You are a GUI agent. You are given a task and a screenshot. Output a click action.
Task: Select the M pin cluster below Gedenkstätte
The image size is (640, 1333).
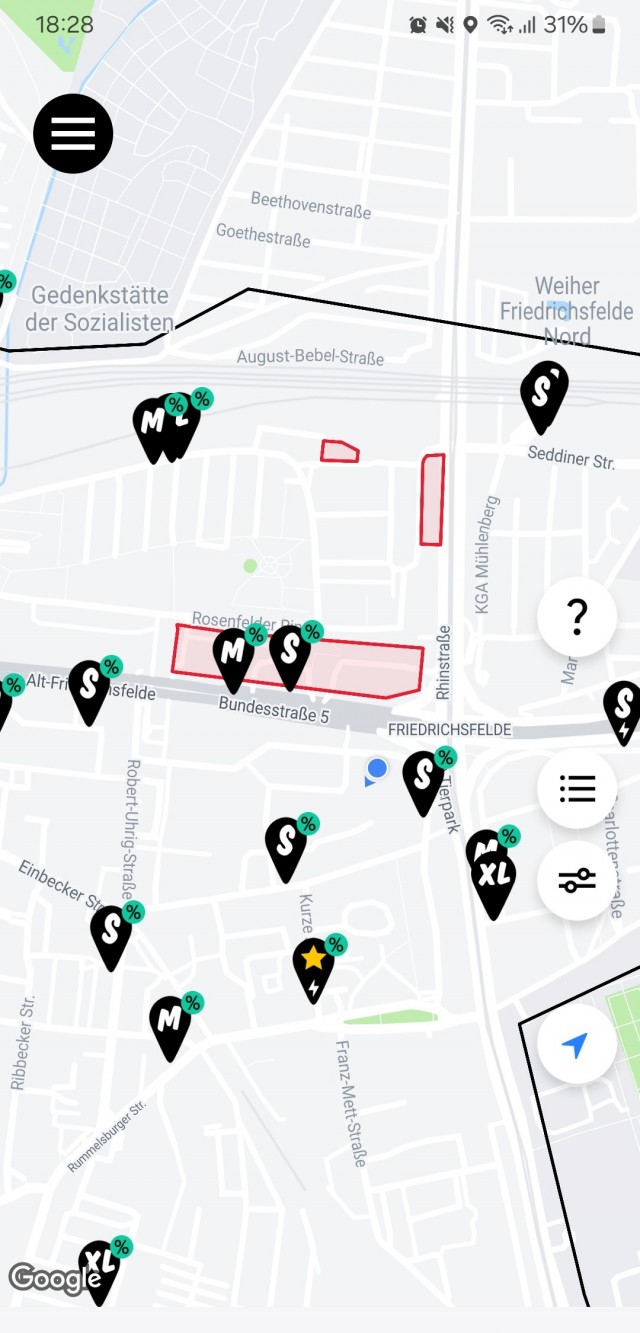(153, 426)
